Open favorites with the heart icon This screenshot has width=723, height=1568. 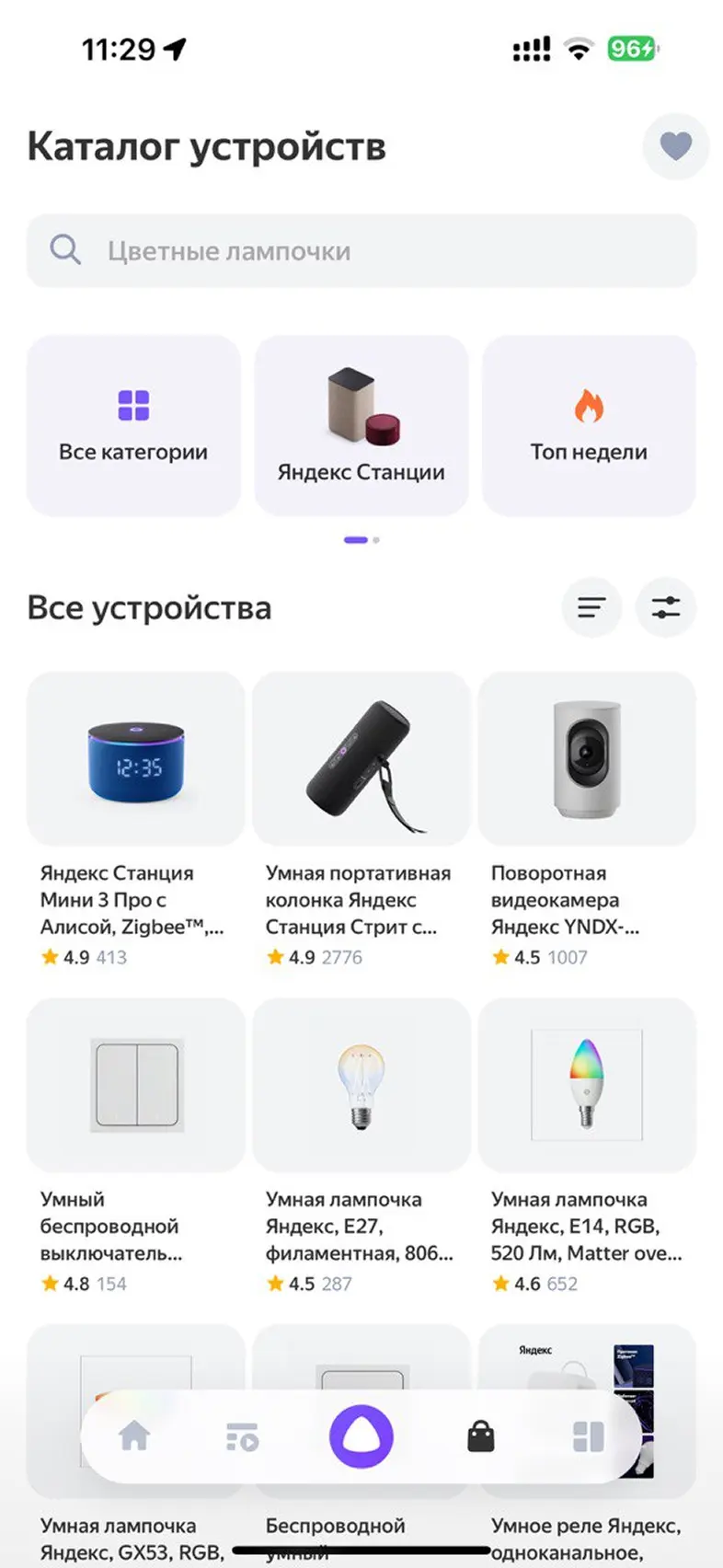click(675, 146)
